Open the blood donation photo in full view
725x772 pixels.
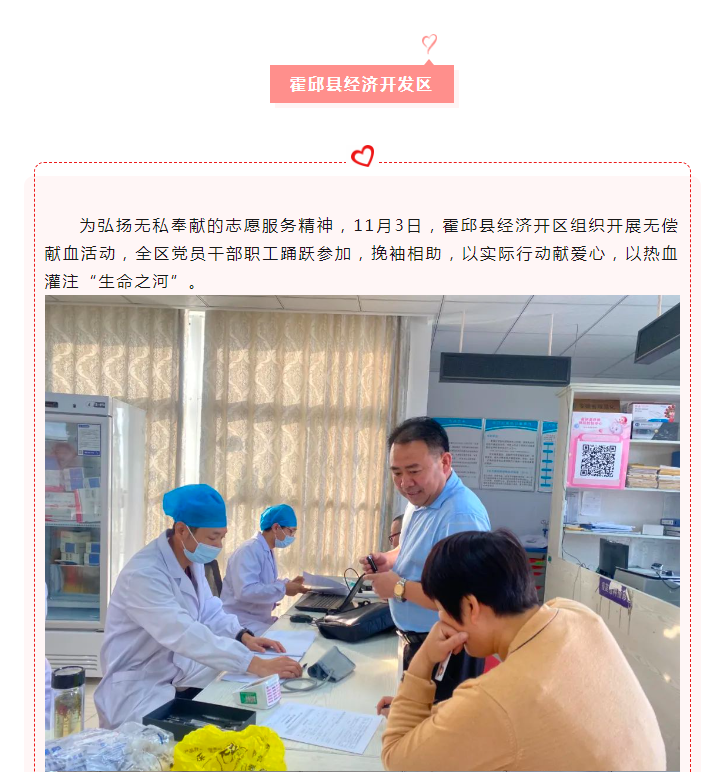tap(362, 532)
